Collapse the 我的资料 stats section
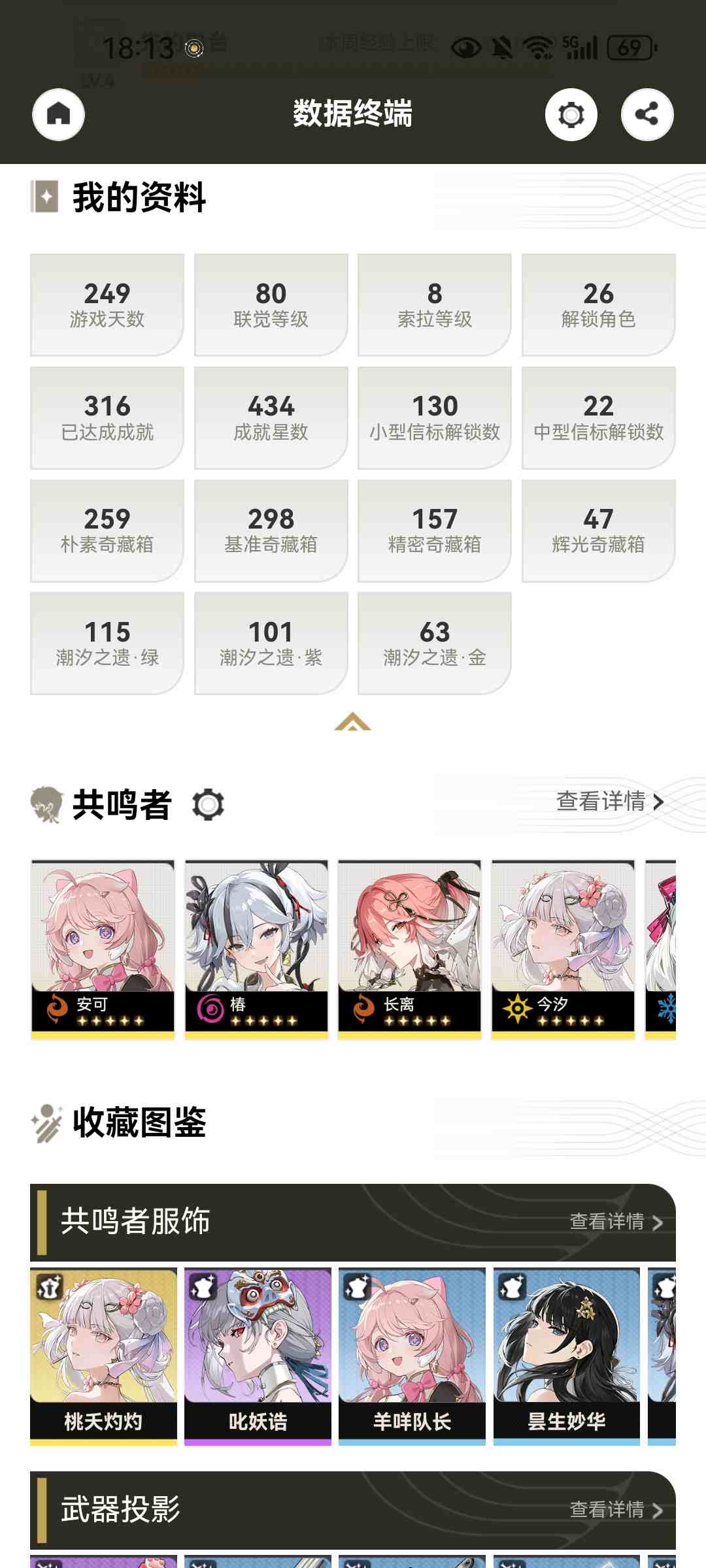 (x=352, y=722)
